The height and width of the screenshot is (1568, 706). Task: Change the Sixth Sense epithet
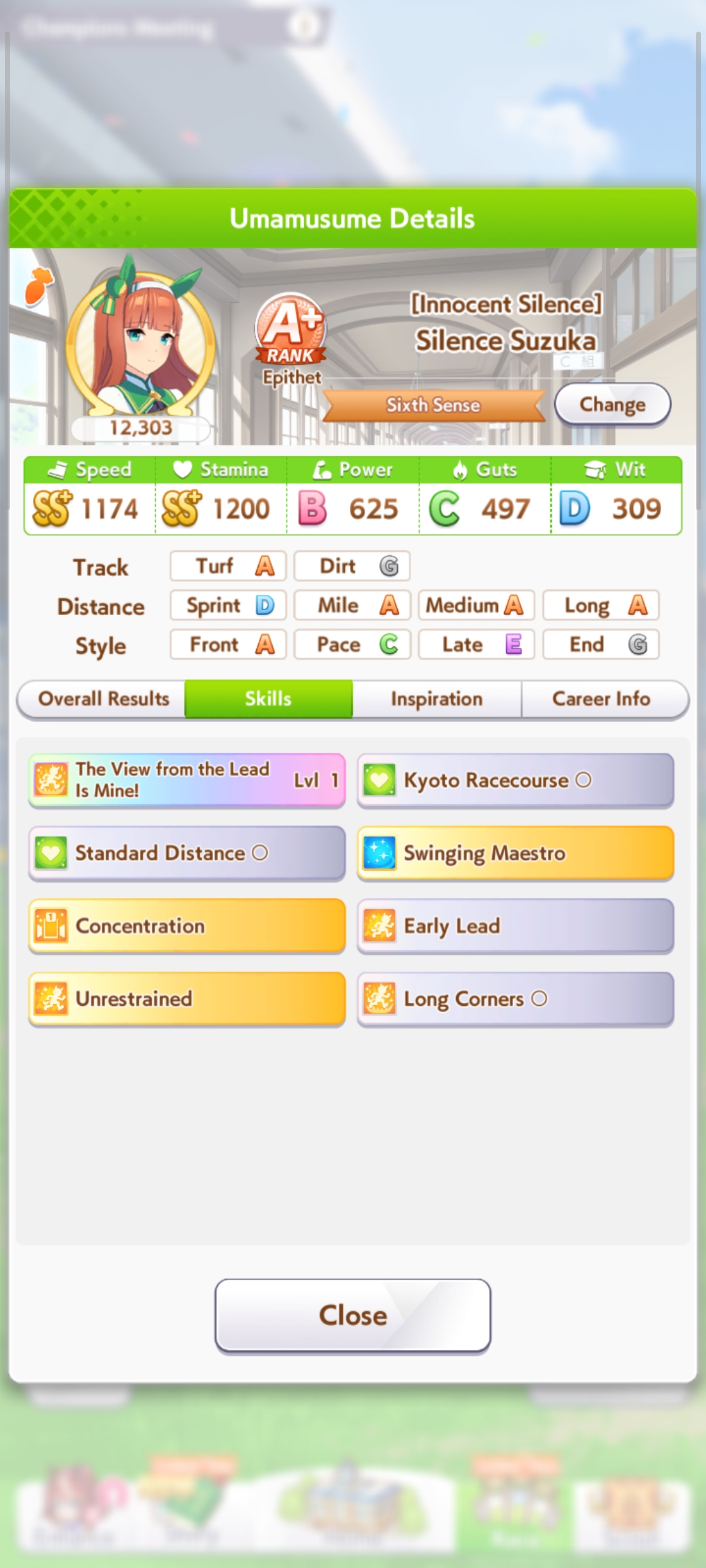[612, 405]
